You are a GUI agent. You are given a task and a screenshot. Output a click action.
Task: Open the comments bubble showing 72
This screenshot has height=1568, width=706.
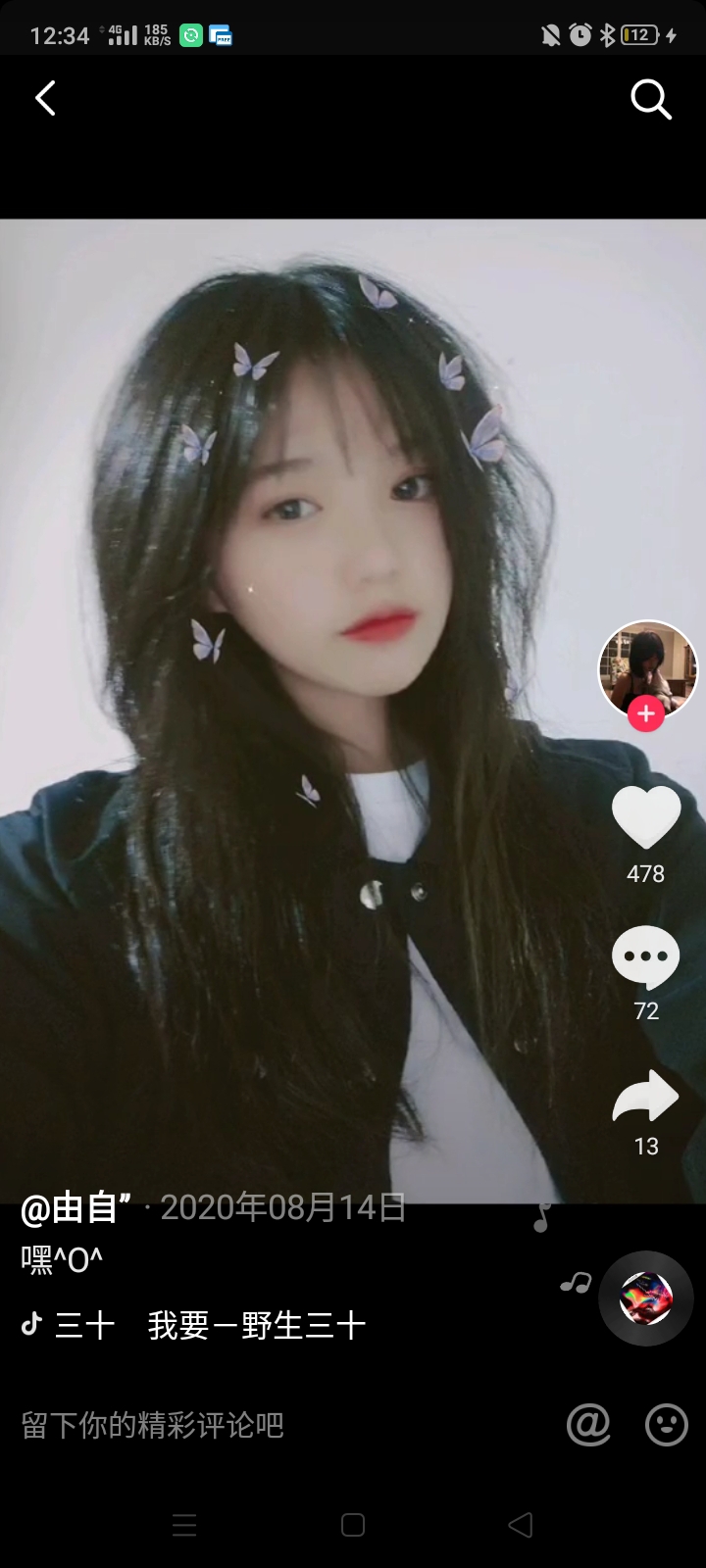pyautogui.click(x=646, y=956)
